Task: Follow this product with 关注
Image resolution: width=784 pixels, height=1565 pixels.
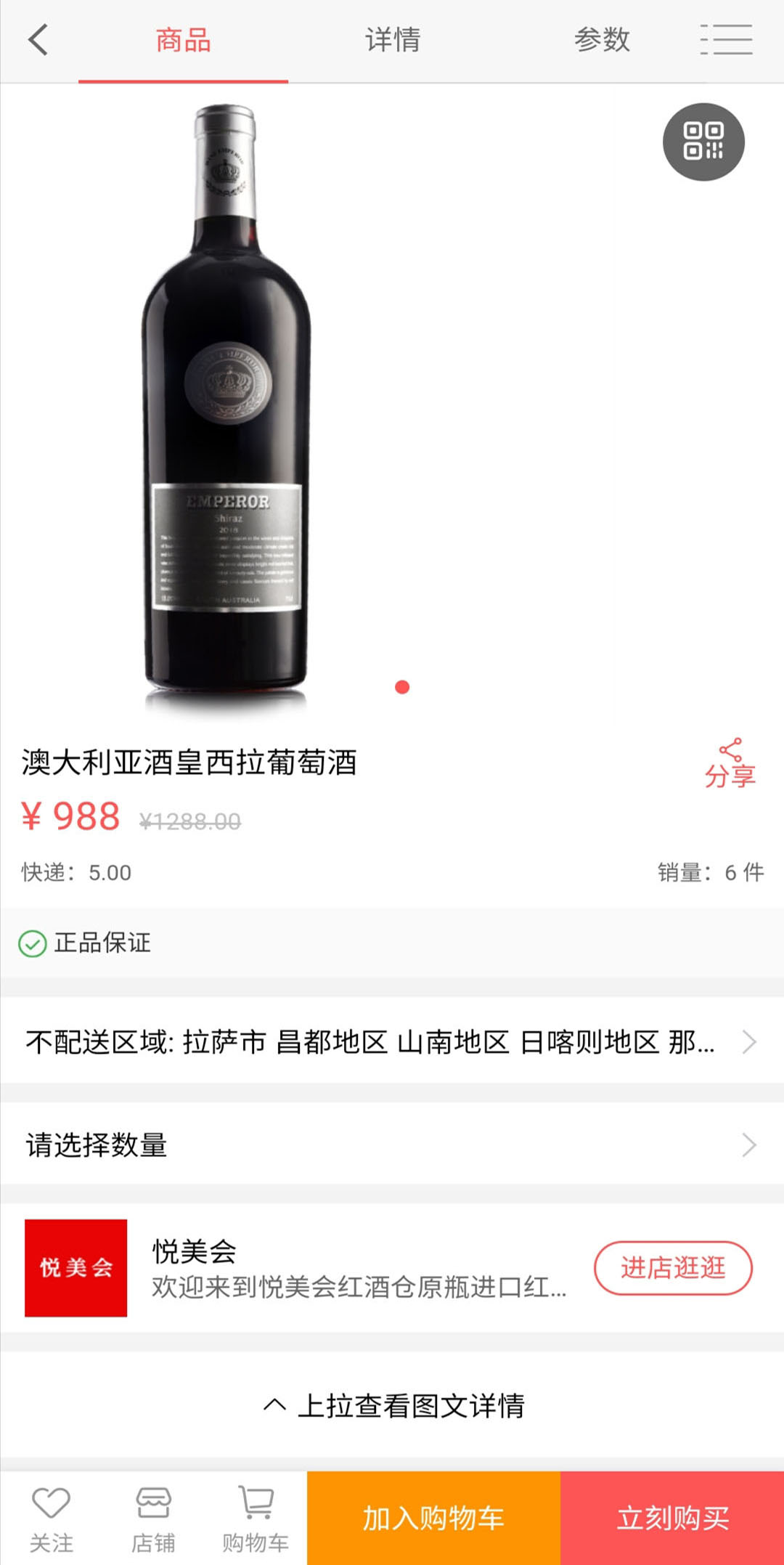Action: point(51,1518)
